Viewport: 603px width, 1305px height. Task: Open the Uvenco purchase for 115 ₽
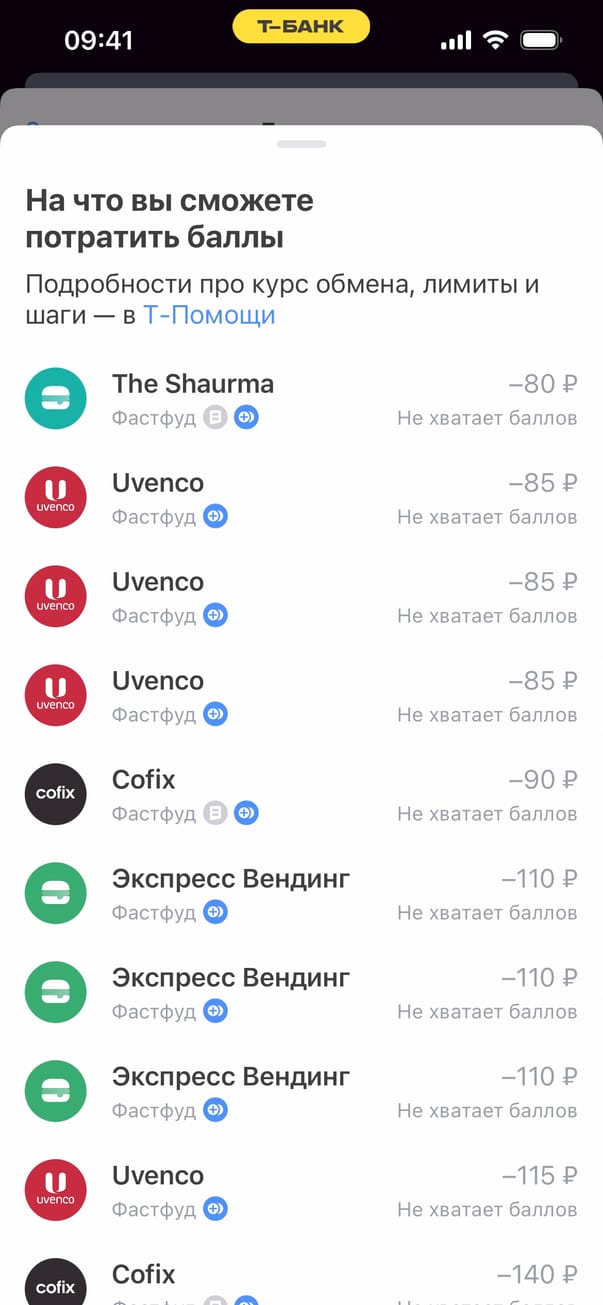point(300,1191)
